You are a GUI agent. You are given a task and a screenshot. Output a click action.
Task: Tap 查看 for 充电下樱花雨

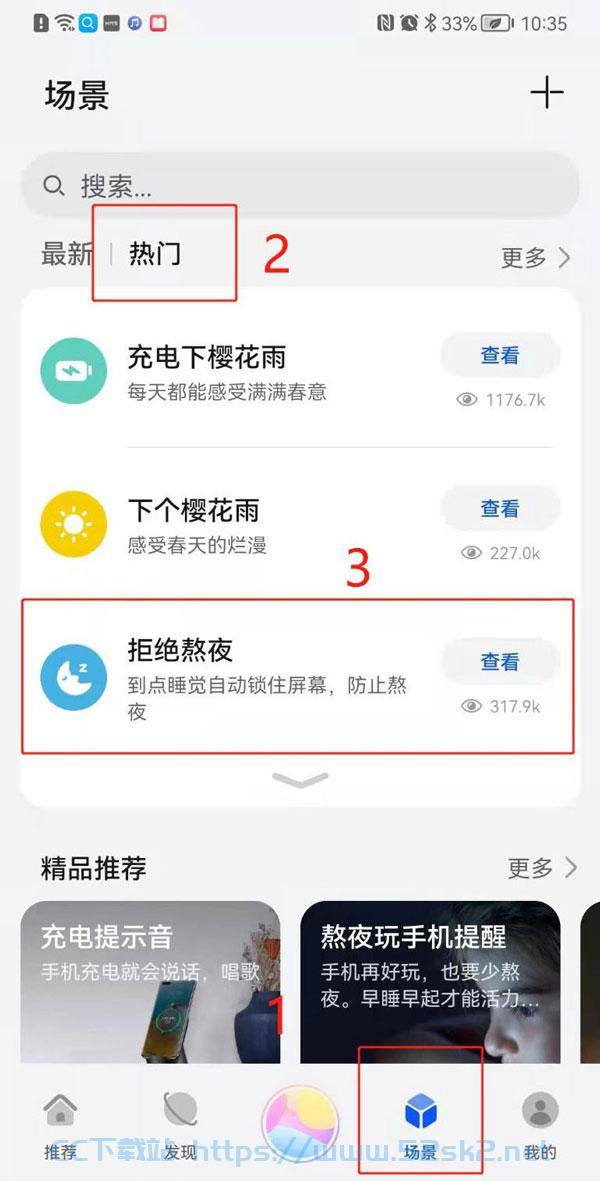[500, 355]
